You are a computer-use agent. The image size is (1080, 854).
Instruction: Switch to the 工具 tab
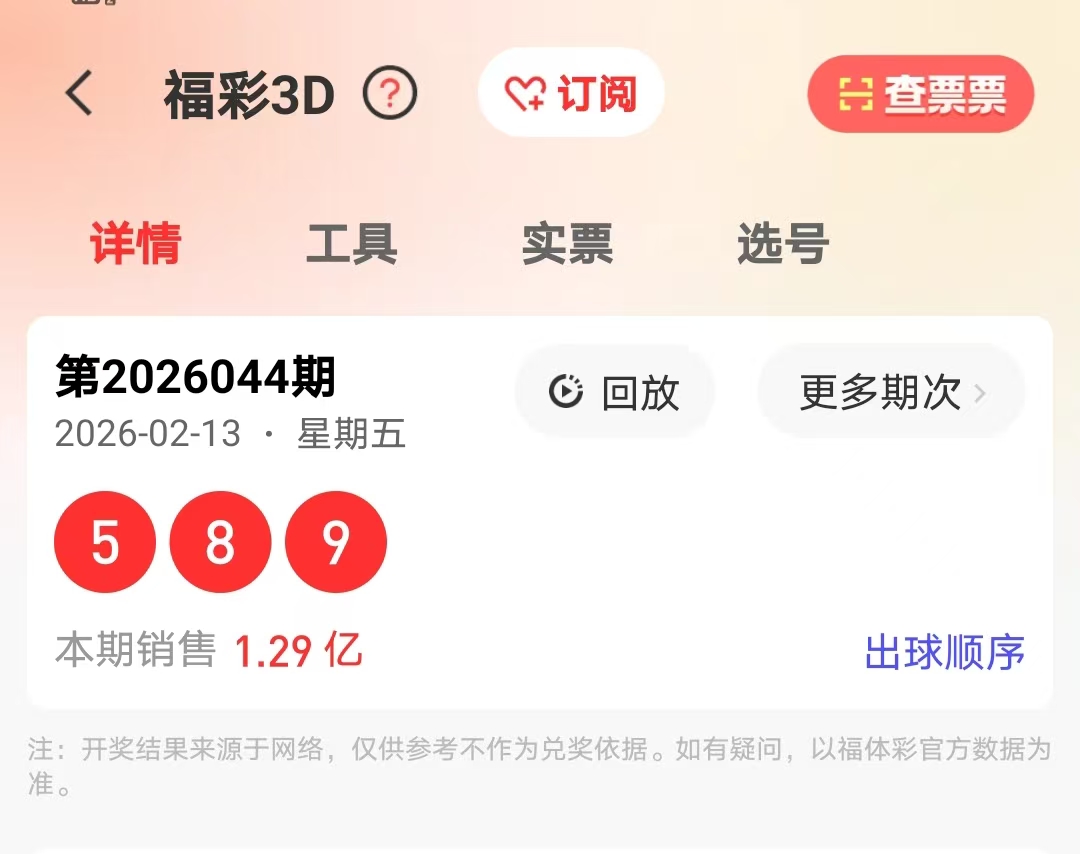[x=352, y=244]
